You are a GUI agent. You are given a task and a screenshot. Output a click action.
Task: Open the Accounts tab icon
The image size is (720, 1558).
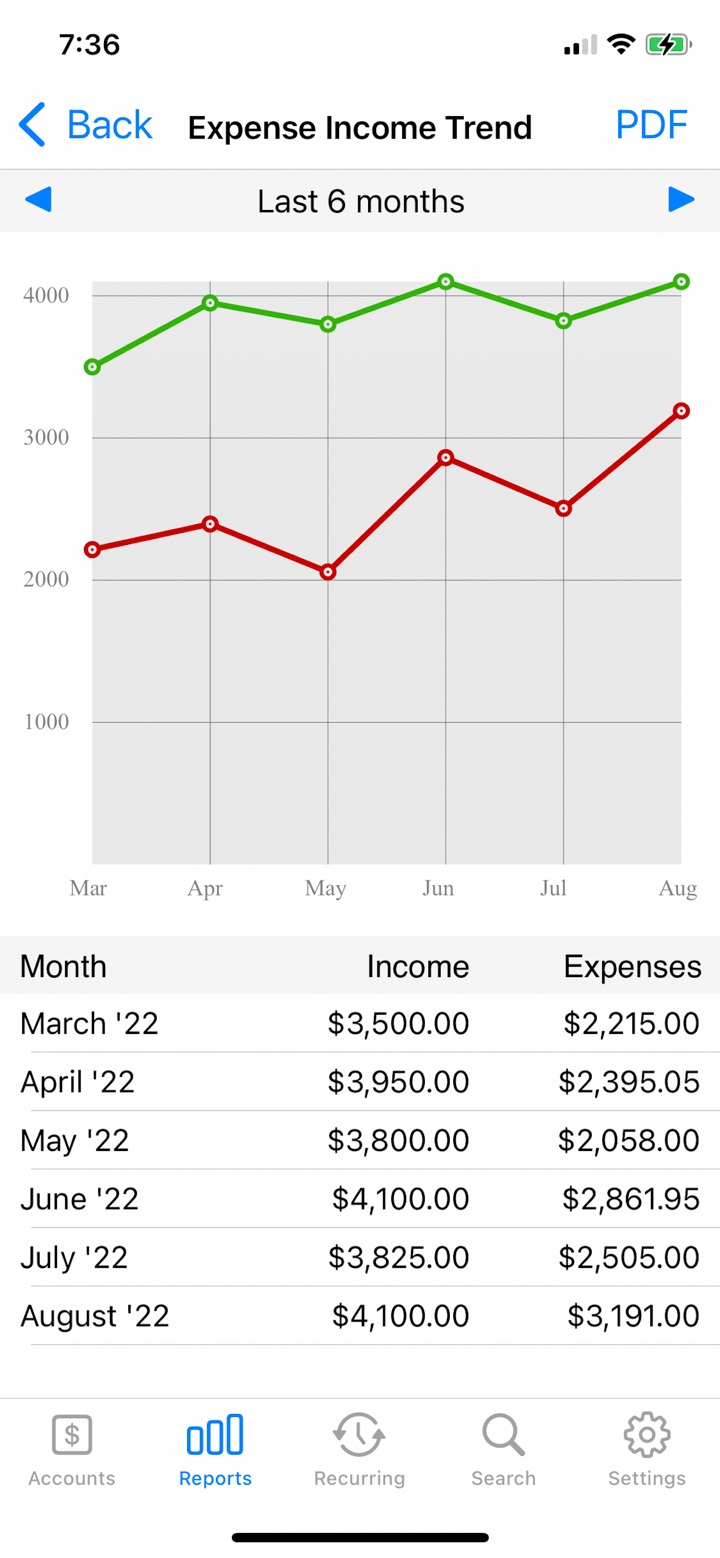coord(71,1434)
